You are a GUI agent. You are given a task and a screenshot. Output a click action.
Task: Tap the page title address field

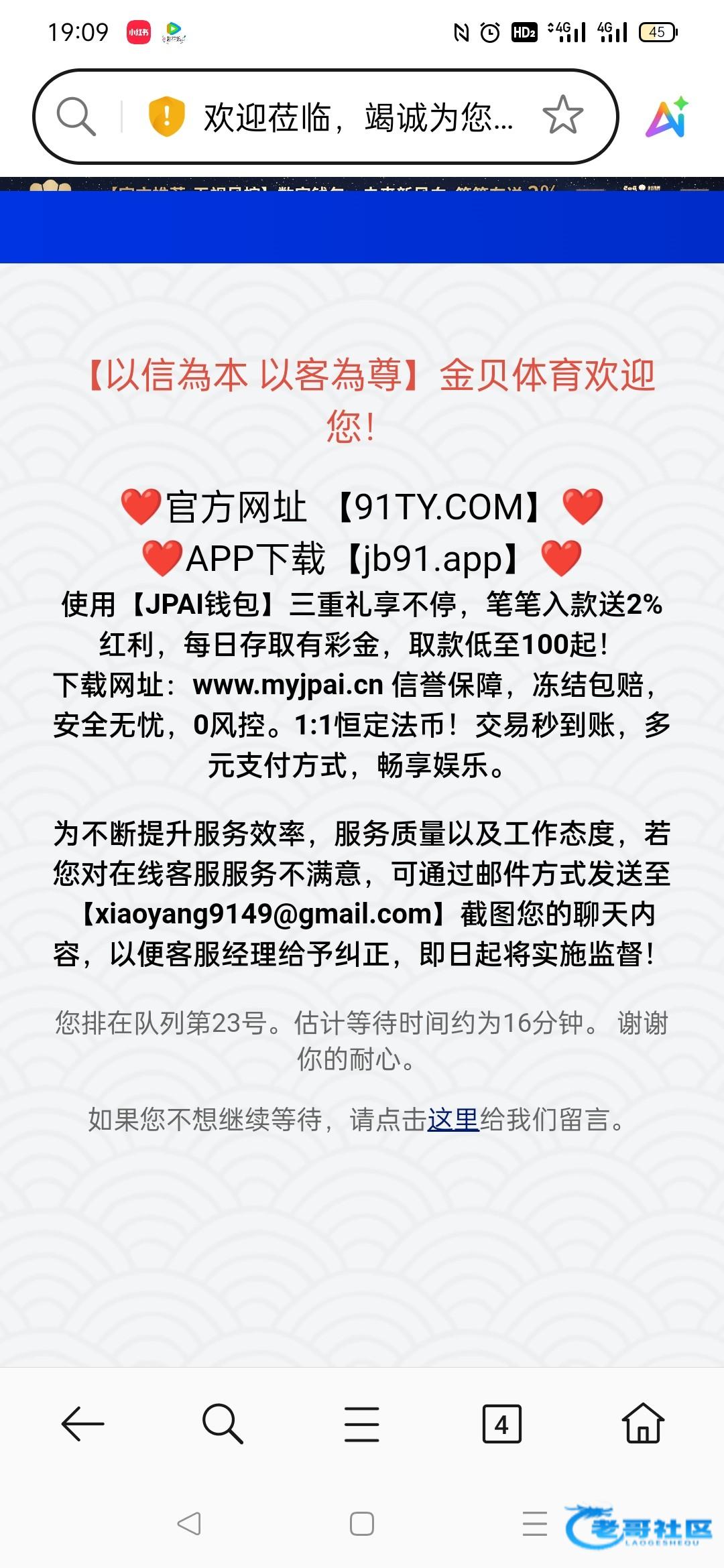click(359, 117)
